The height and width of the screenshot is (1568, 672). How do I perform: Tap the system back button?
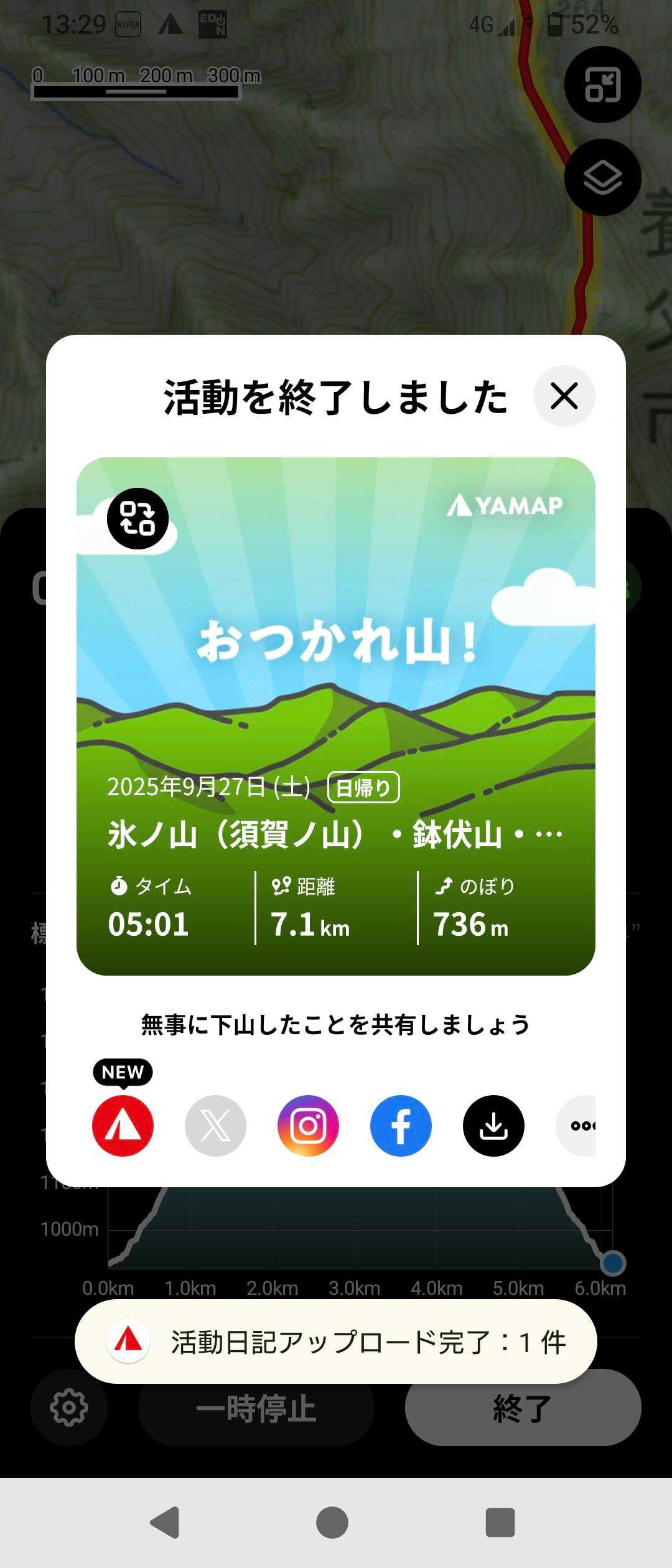point(166,1523)
